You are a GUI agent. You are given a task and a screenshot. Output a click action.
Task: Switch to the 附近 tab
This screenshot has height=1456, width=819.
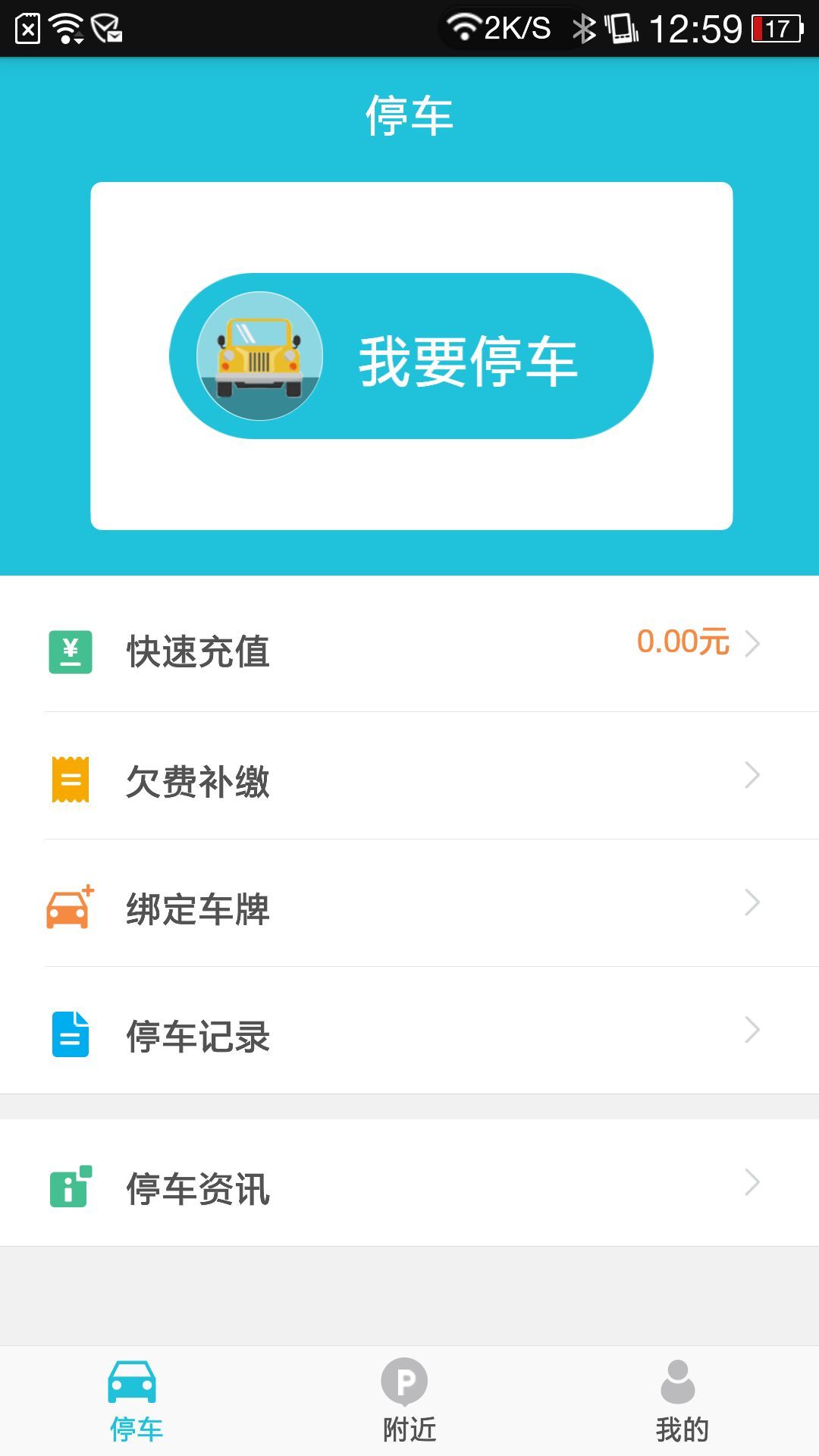[408, 1410]
